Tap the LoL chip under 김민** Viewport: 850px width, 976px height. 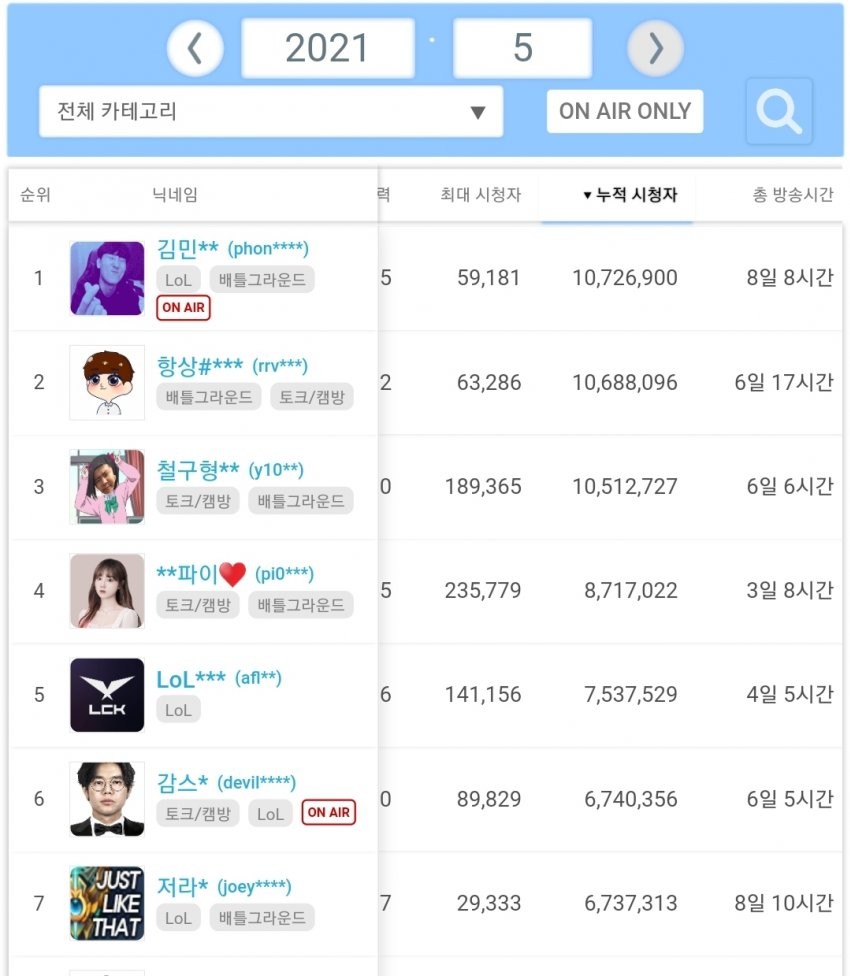click(x=178, y=280)
